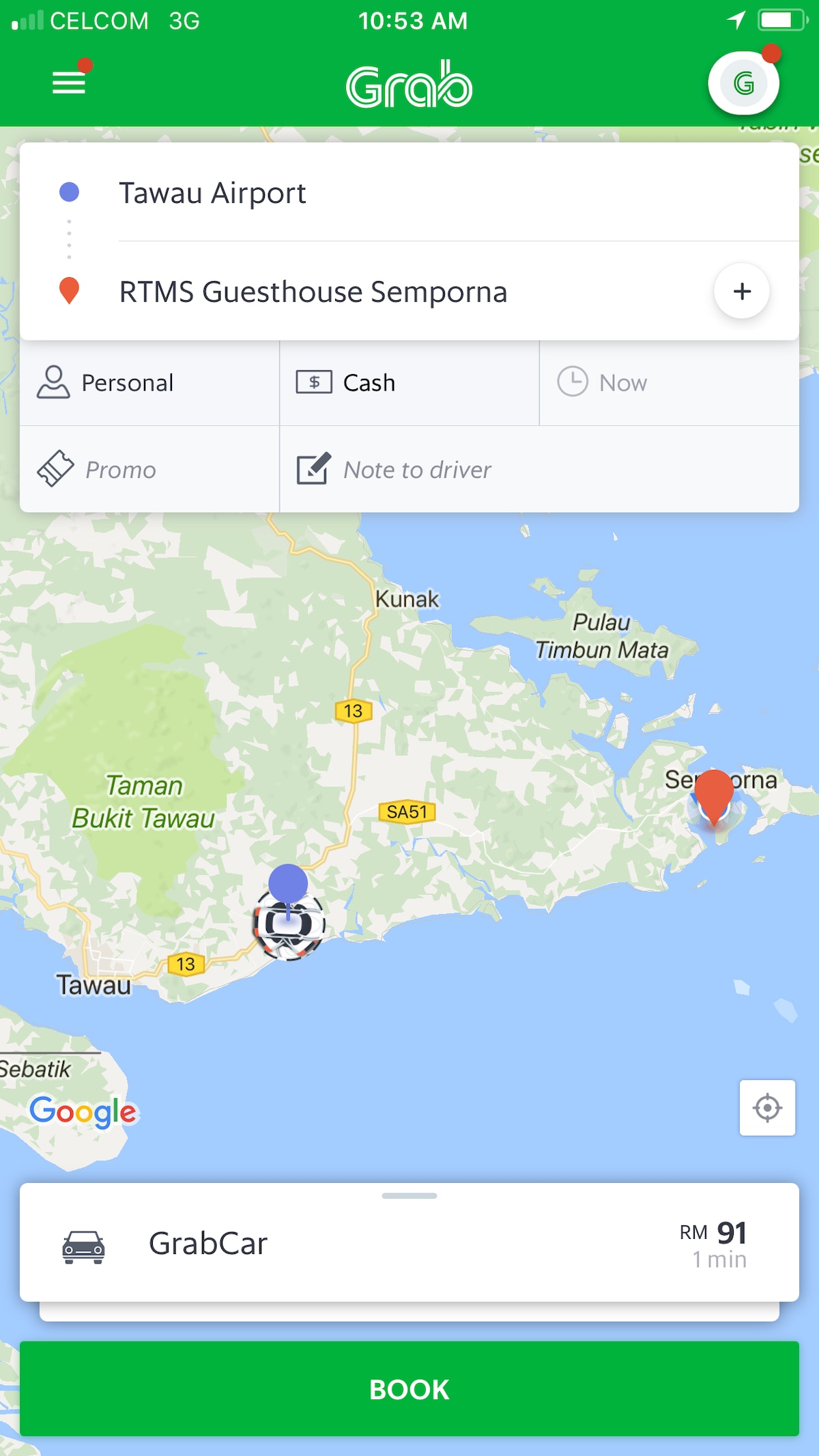This screenshot has height=1456, width=819.
Task: Recenter the map on my location
Action: pos(767,1108)
